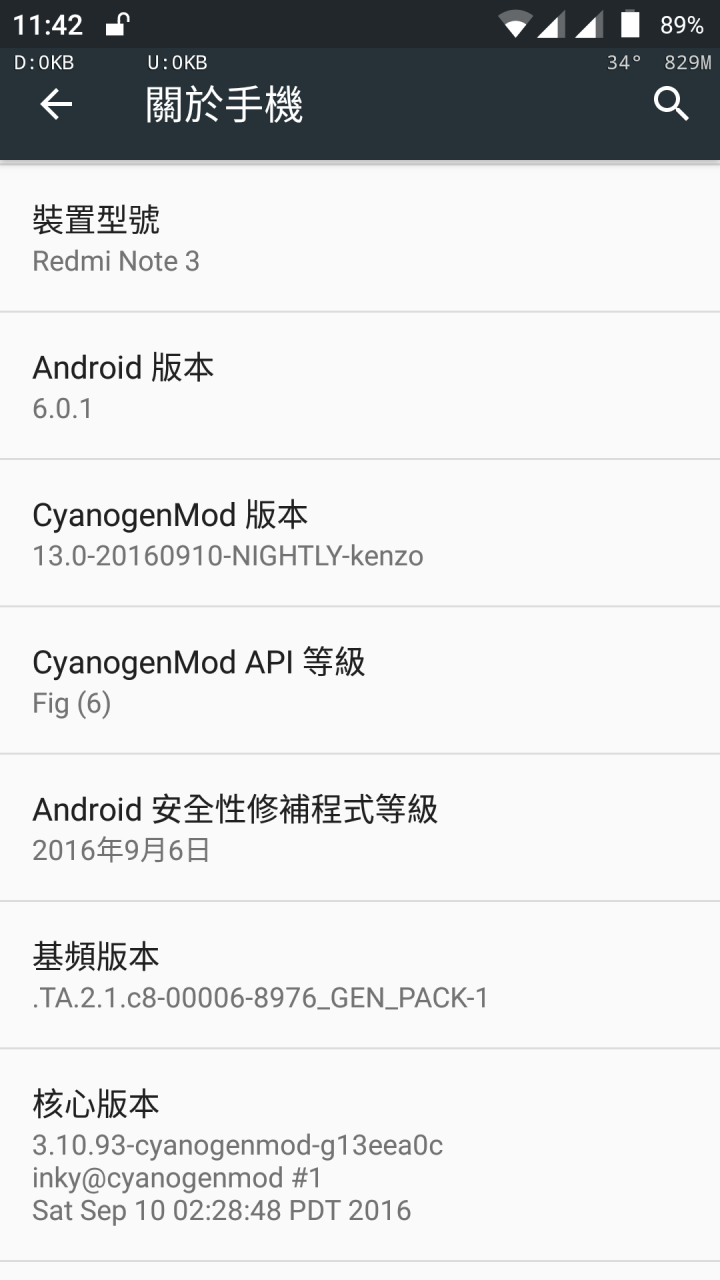Viewport: 720px width, 1280px height.
Task: Select the CyanogenMod 版本 row
Action: 360,533
